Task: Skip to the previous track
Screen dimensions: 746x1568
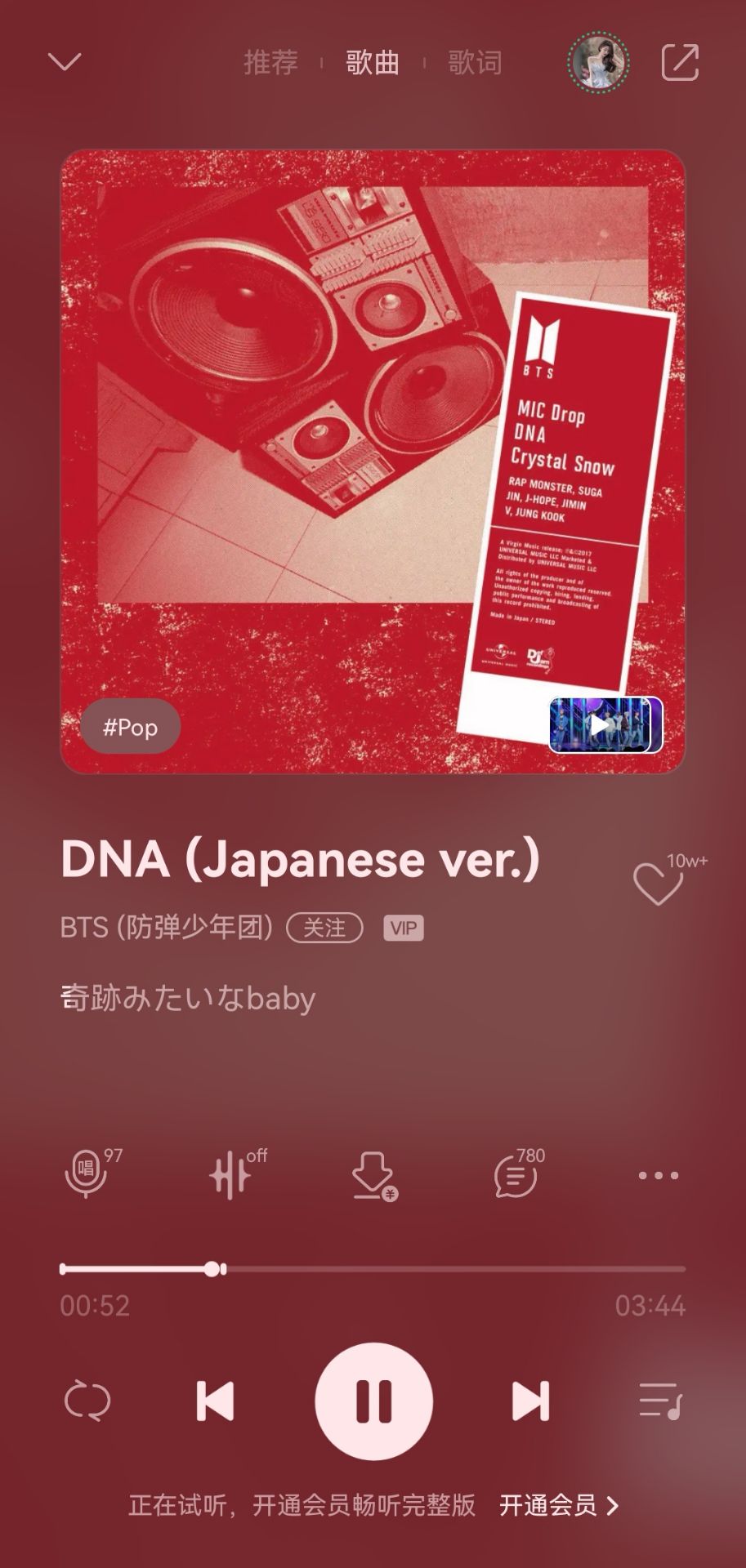Action: 215,1401
